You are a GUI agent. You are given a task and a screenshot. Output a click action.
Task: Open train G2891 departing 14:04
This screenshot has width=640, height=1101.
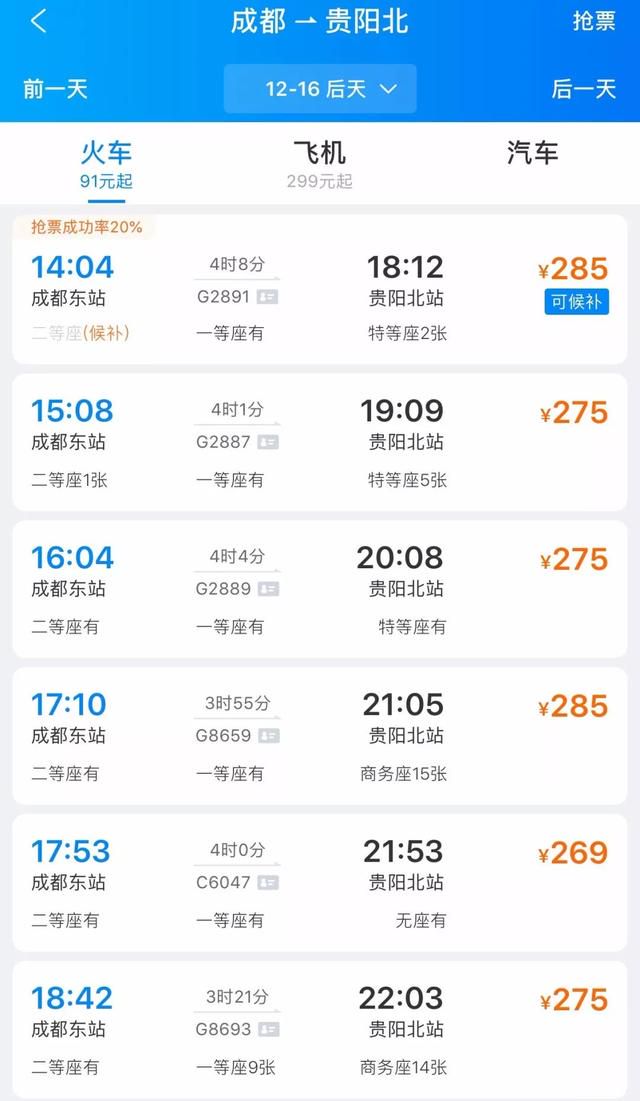pyautogui.click(x=320, y=289)
